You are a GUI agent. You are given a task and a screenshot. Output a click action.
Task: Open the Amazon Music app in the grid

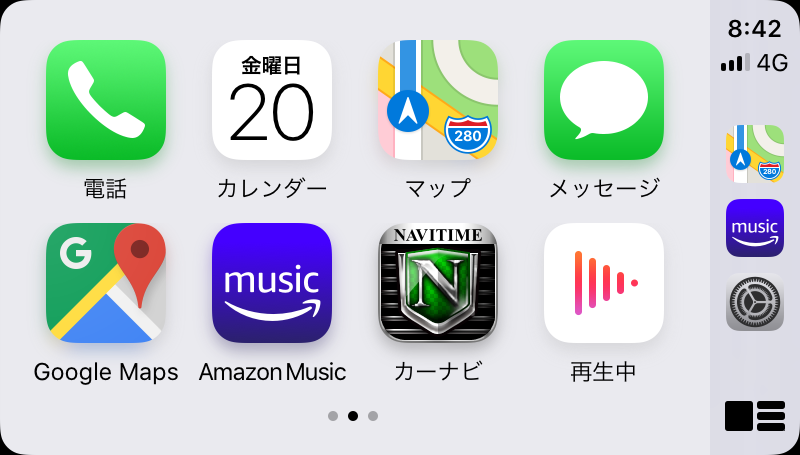tap(272, 283)
